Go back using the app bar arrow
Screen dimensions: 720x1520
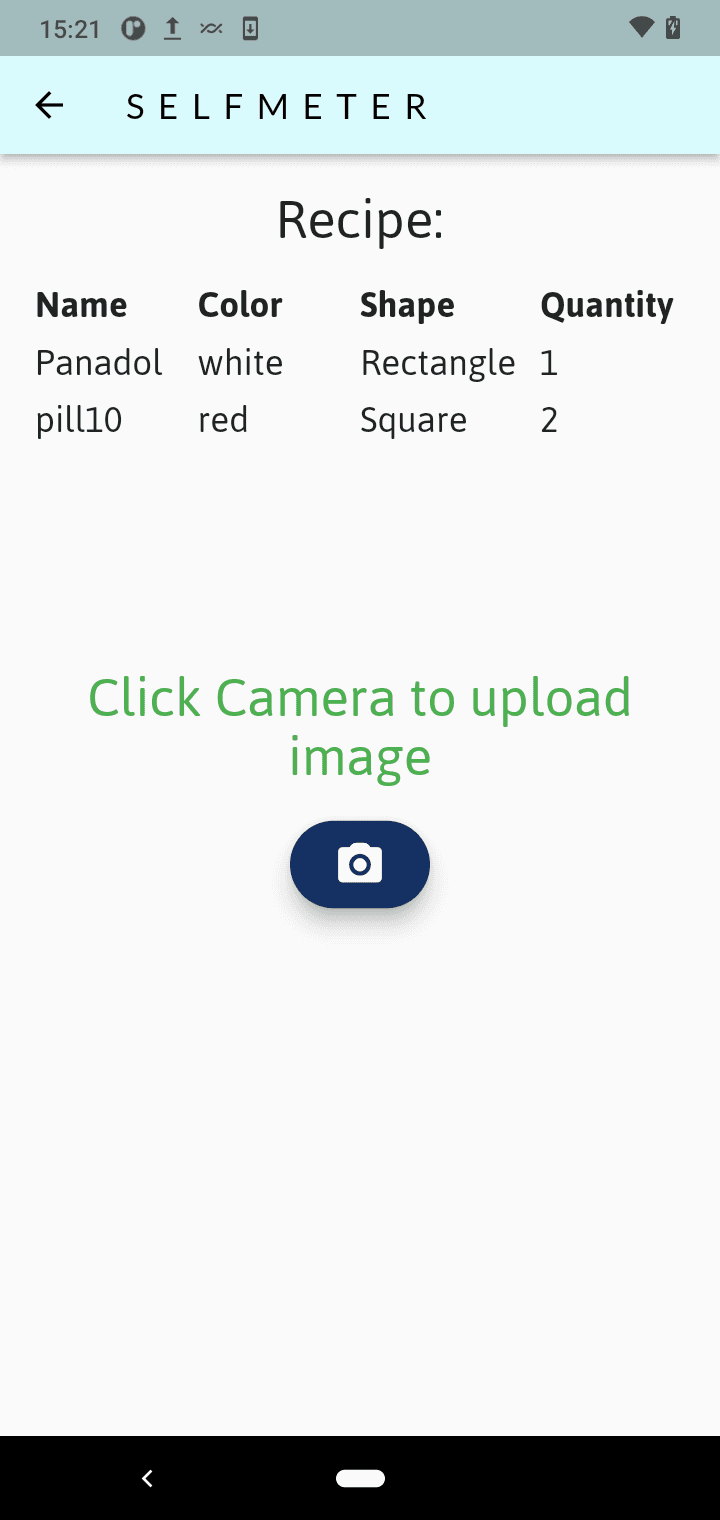pyautogui.click(x=49, y=105)
